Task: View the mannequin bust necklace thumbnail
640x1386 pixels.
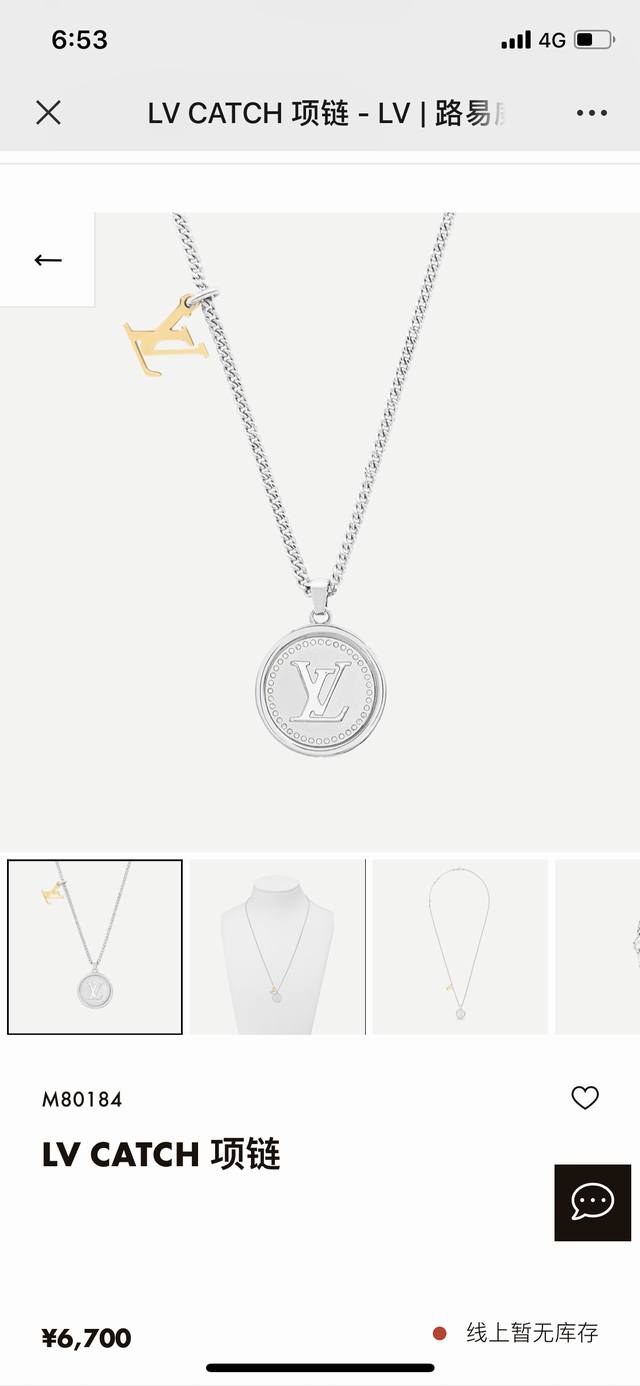Action: tap(277, 946)
